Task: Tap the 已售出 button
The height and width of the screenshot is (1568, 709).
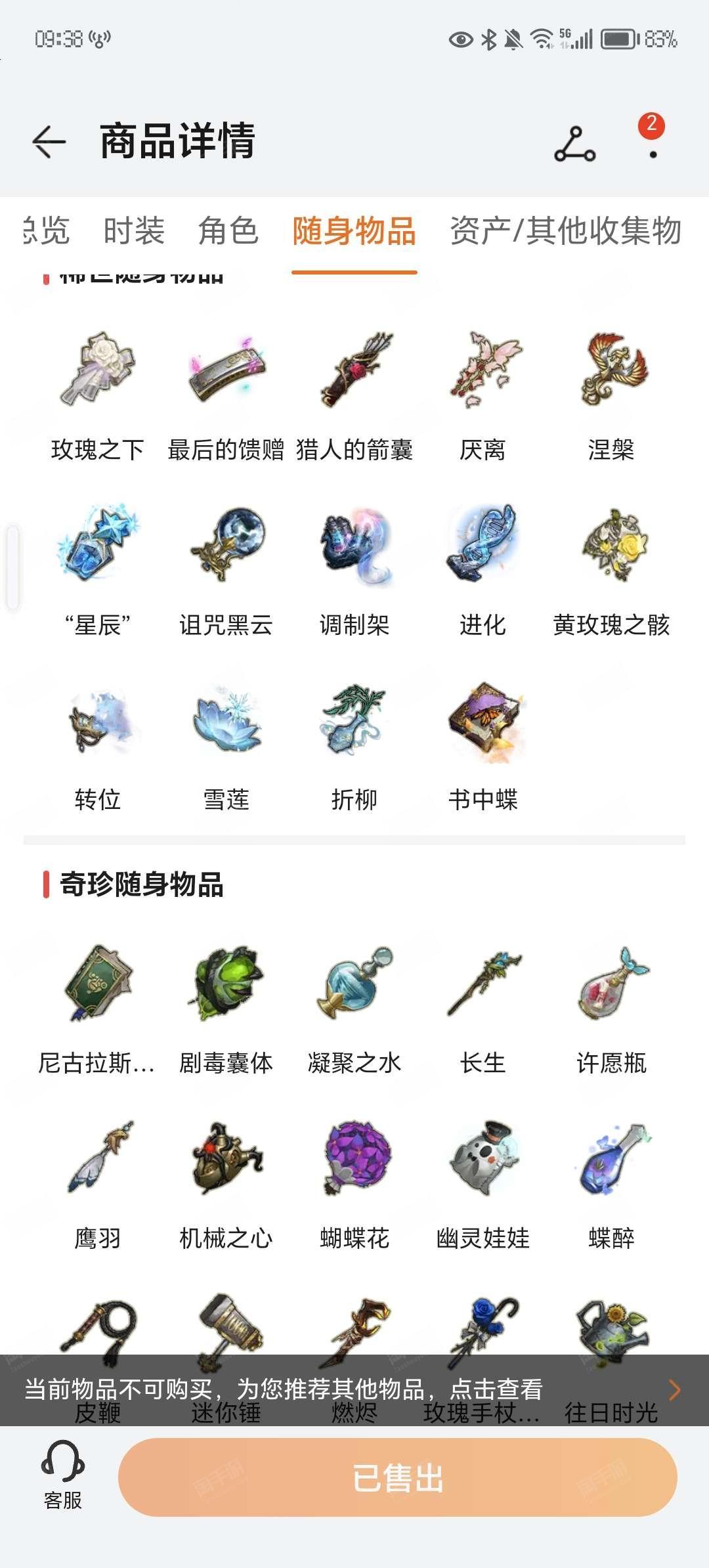Action: [x=398, y=1477]
